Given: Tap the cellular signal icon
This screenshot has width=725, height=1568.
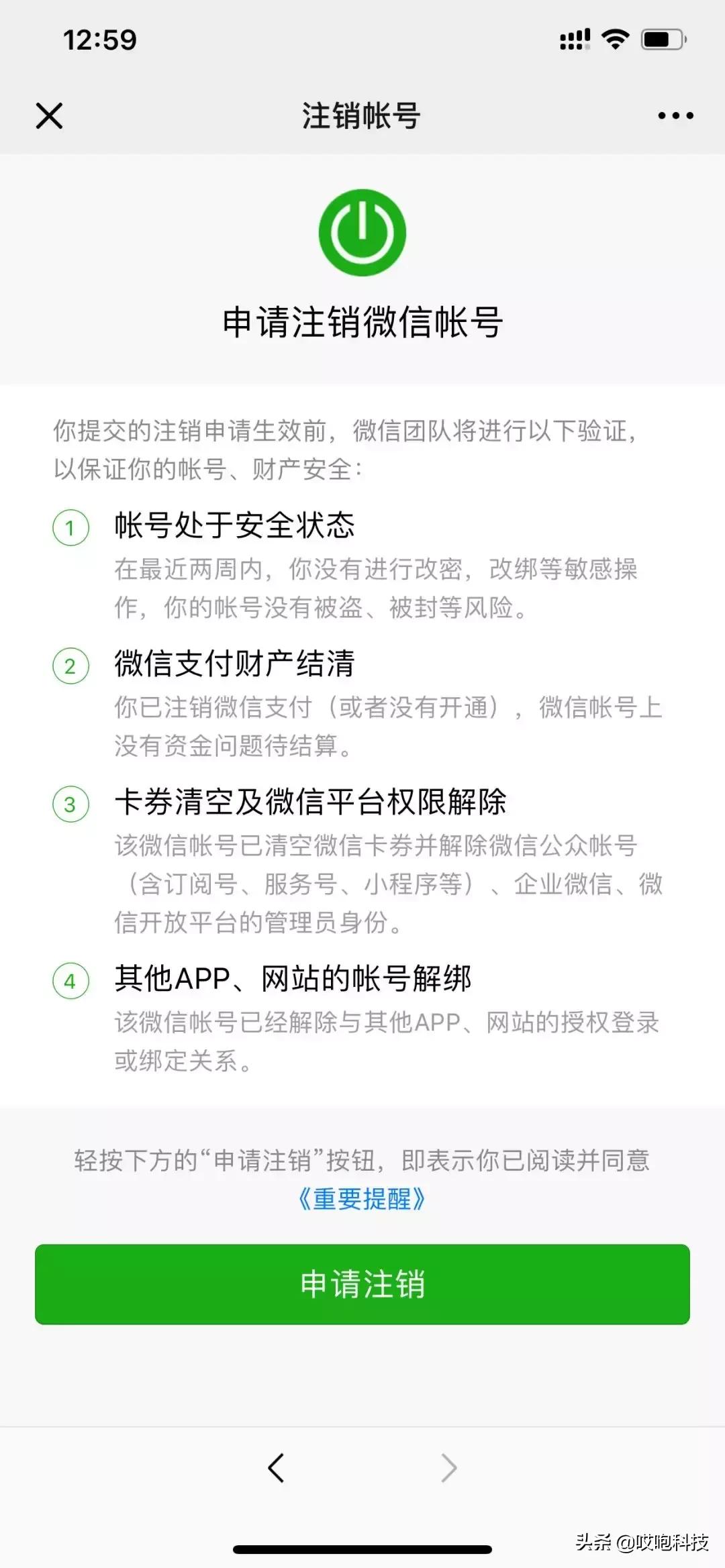Looking at the screenshot, I should [x=574, y=40].
